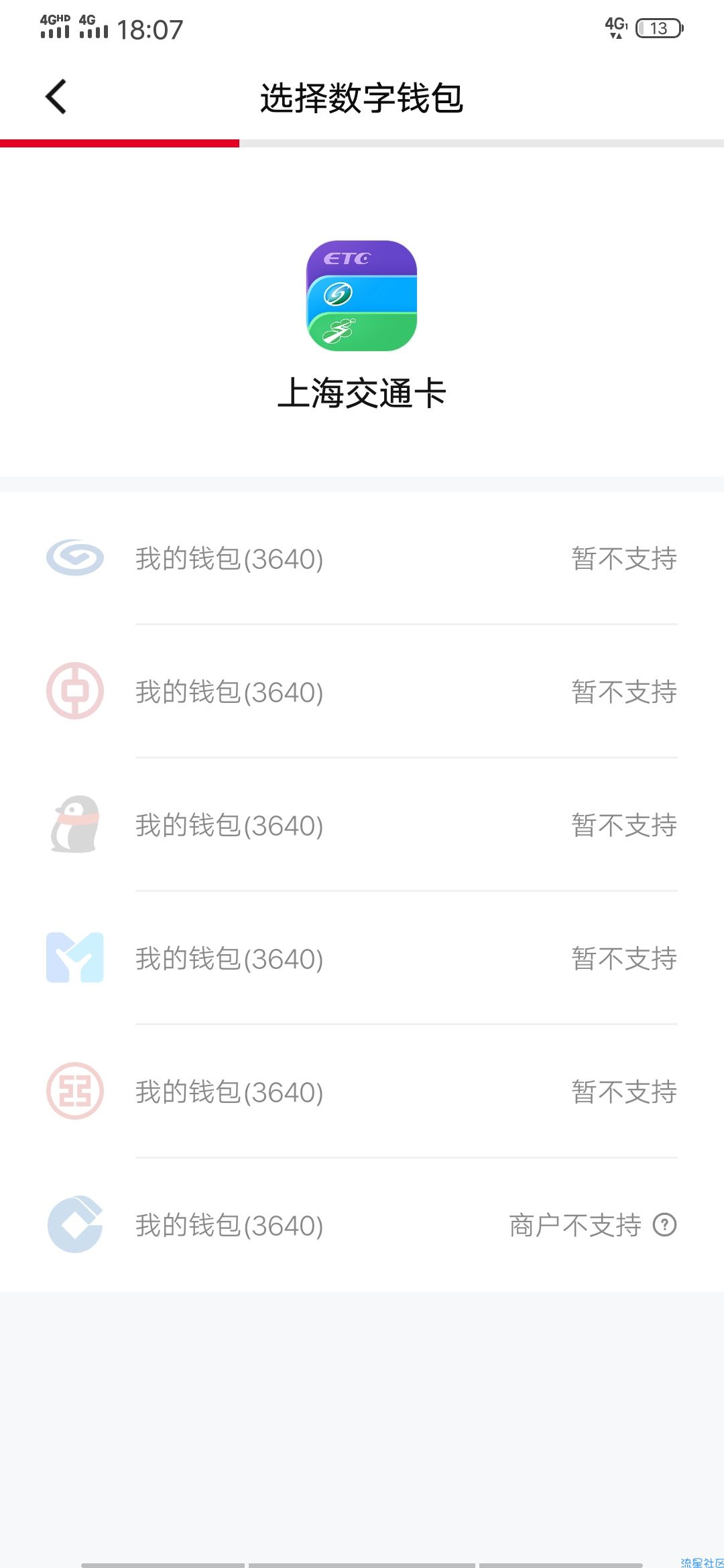This screenshot has width=724, height=1568.
Task: Select the first wallet with the blue oval logo
Action: point(362,558)
